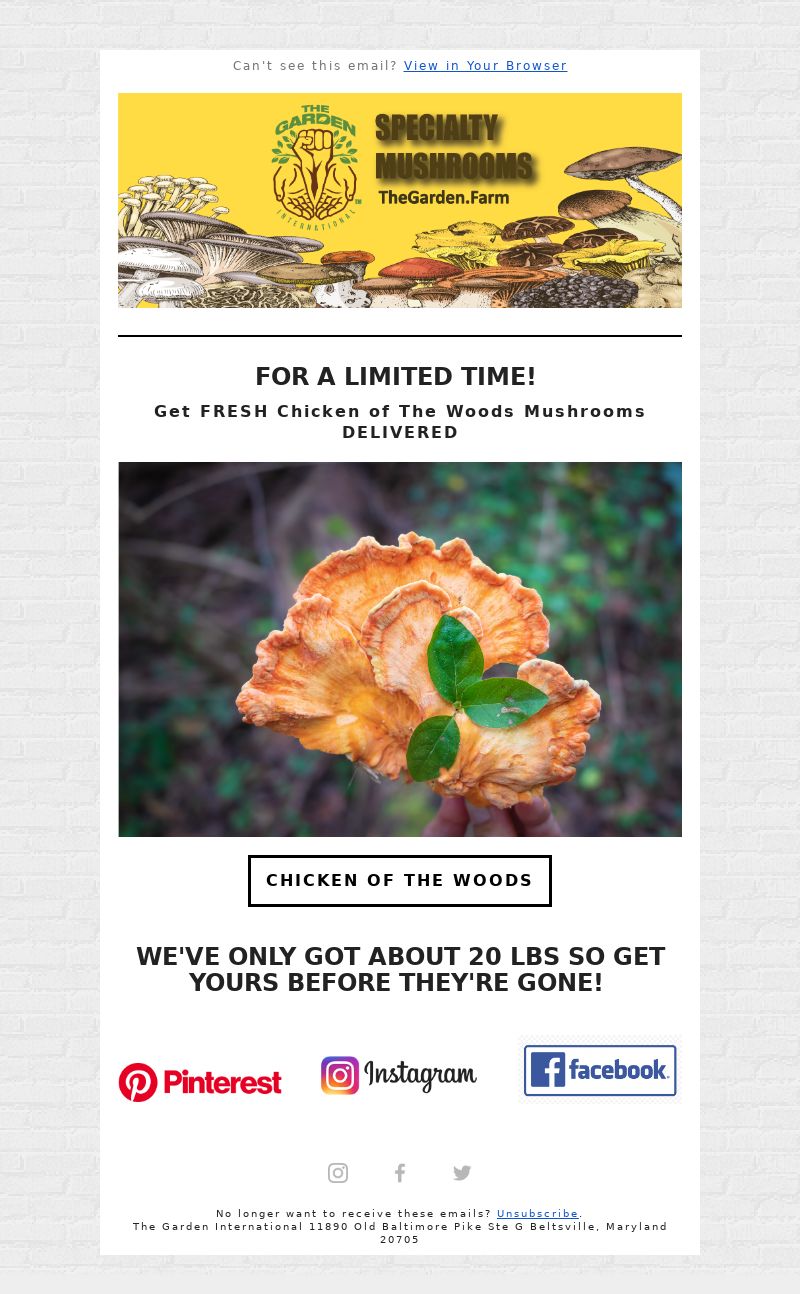Open the Chicken of the Woods mushroom photo

pyautogui.click(x=400, y=649)
